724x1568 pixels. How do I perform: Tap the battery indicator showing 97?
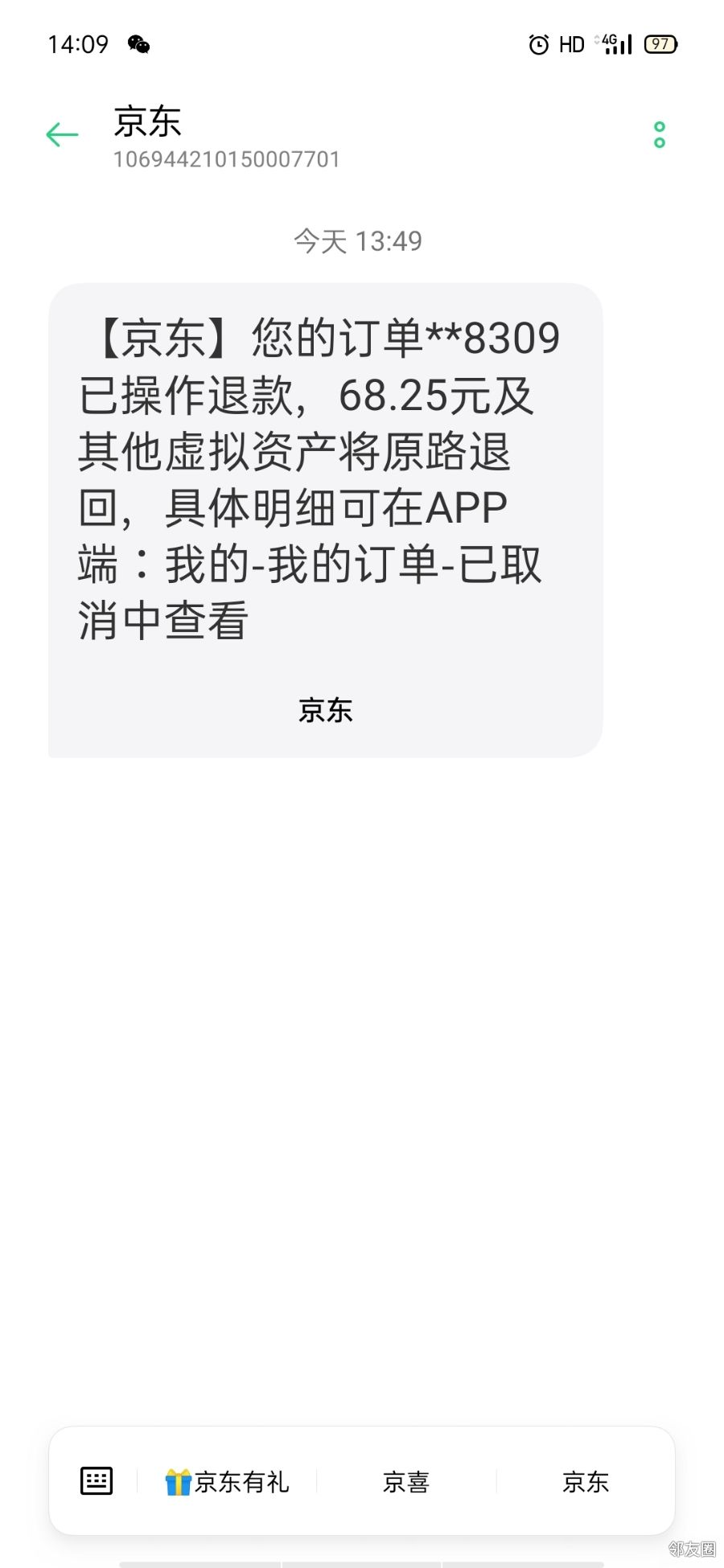[x=660, y=43]
